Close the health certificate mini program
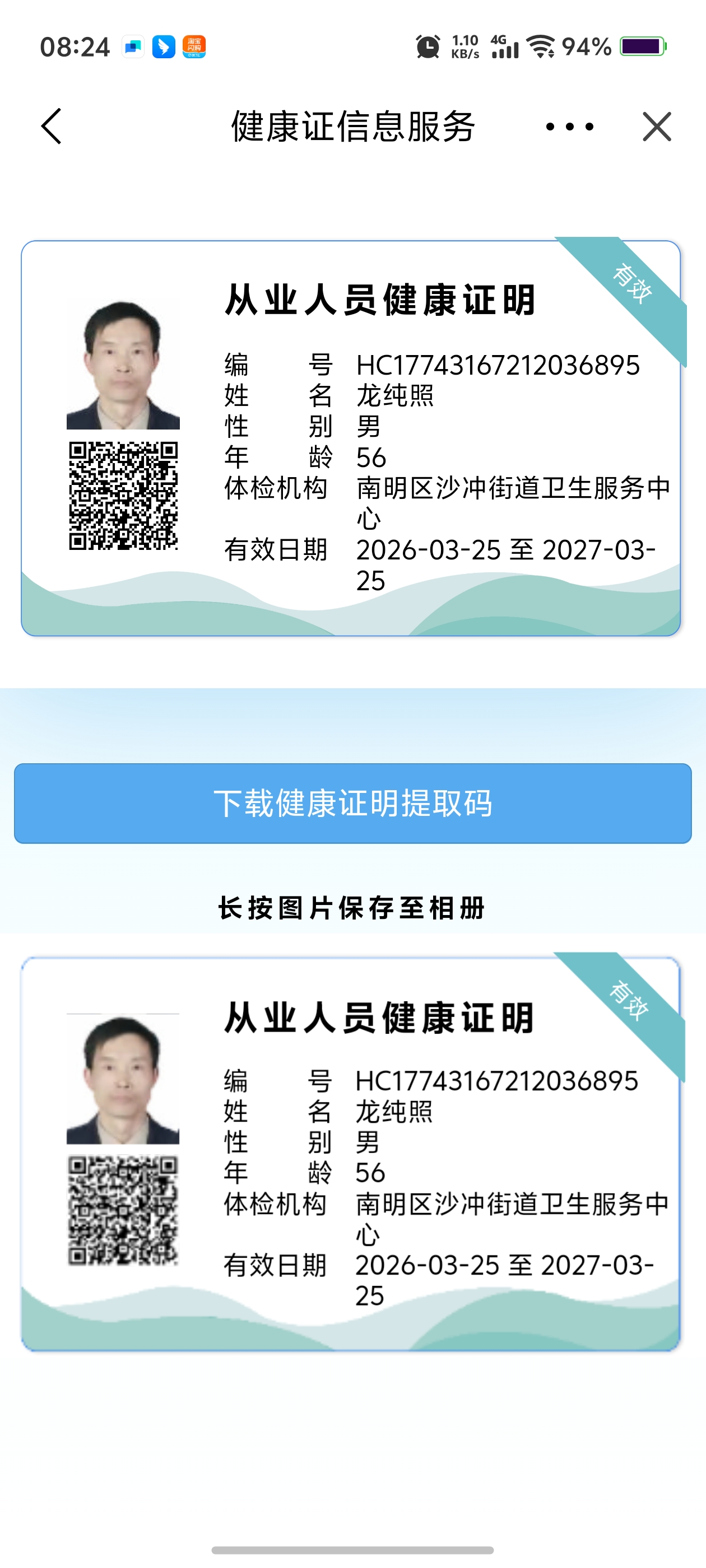706x1568 pixels. tap(657, 127)
